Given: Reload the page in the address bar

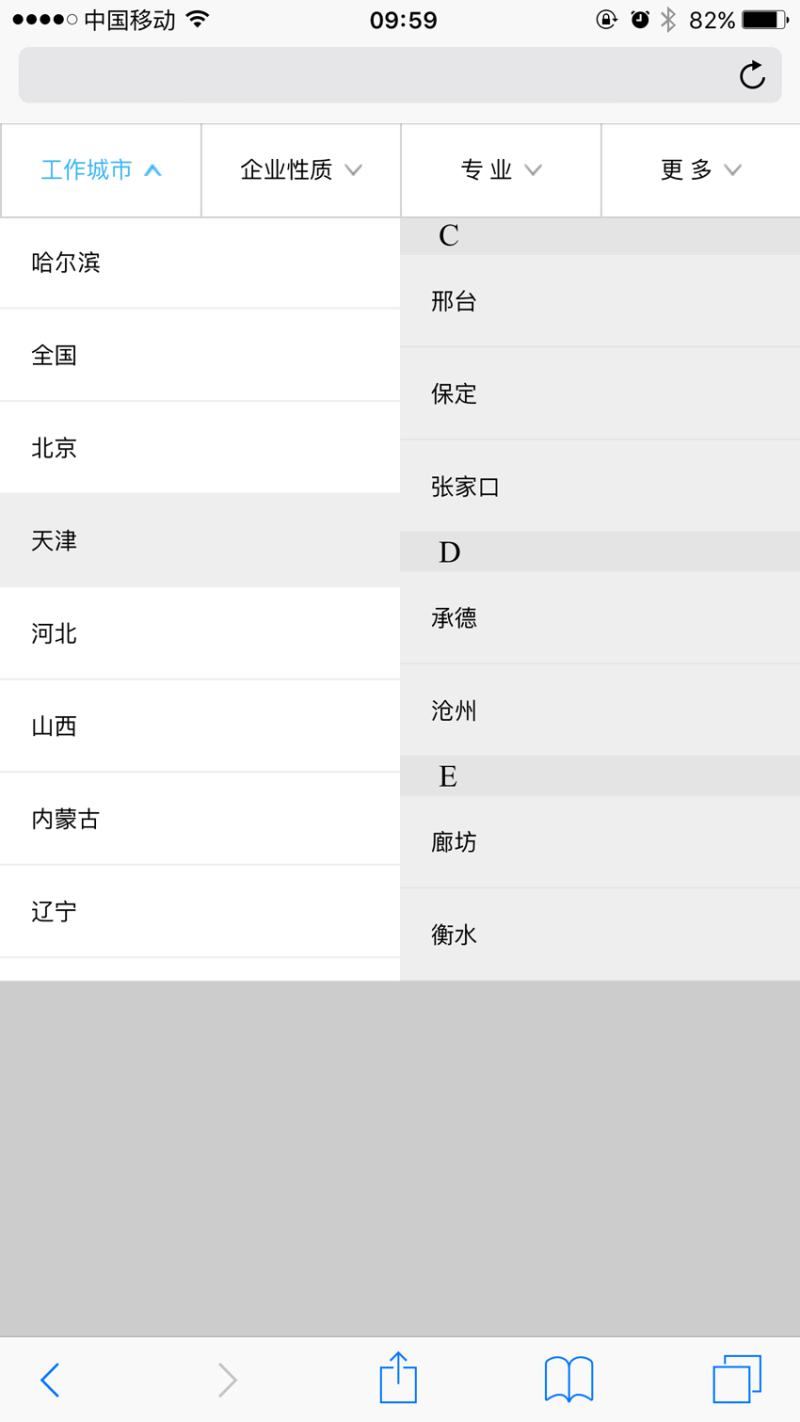Looking at the screenshot, I should pos(752,75).
